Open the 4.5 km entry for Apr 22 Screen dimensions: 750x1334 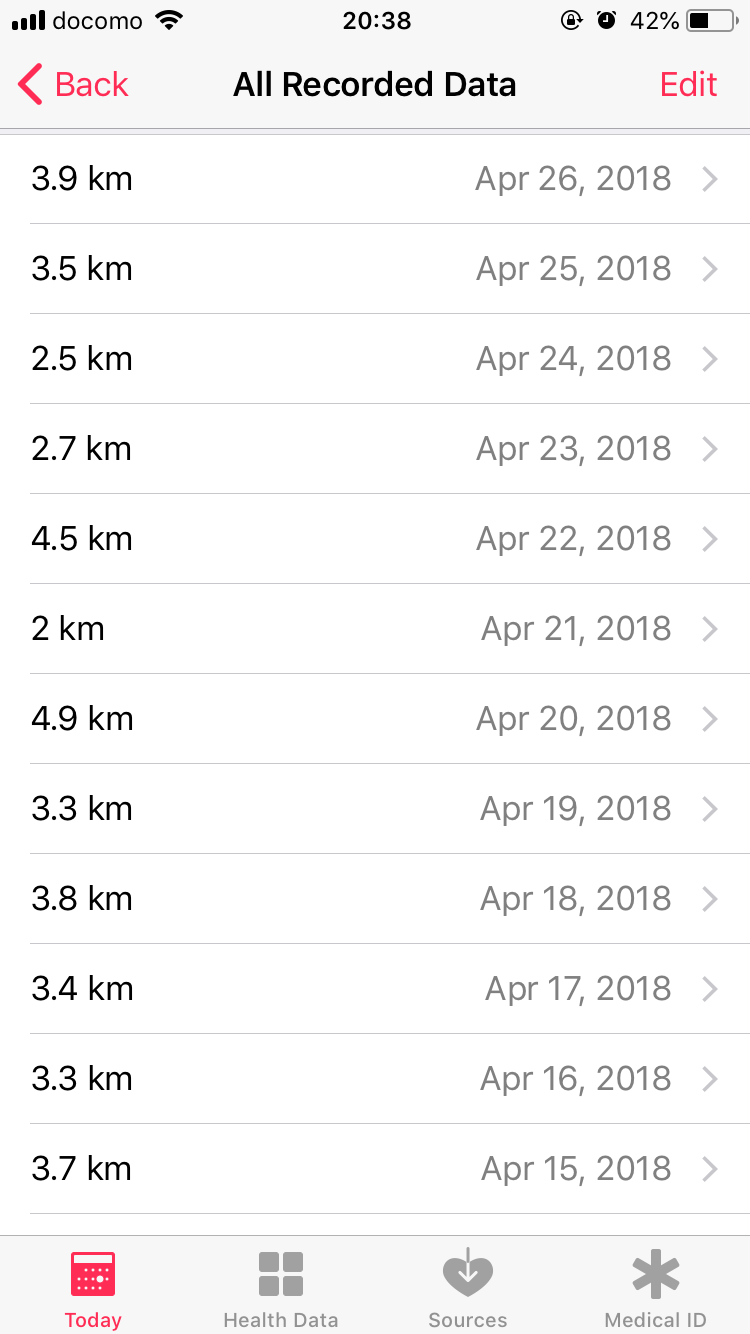[375, 539]
